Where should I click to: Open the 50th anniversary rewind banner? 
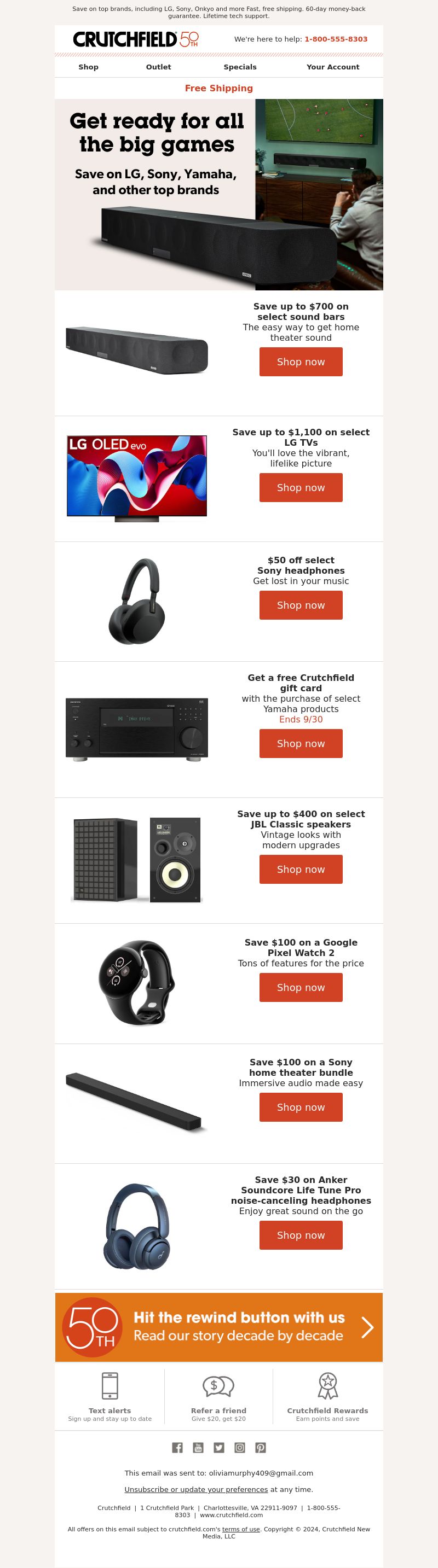[218, 1327]
